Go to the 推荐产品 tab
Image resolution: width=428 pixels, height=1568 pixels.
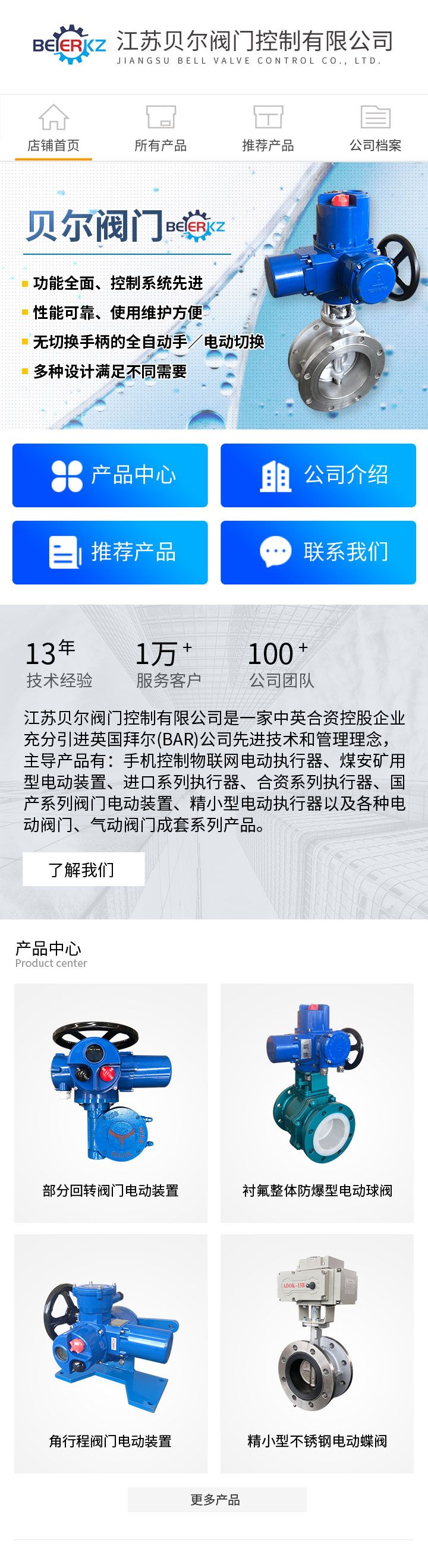pos(268,128)
